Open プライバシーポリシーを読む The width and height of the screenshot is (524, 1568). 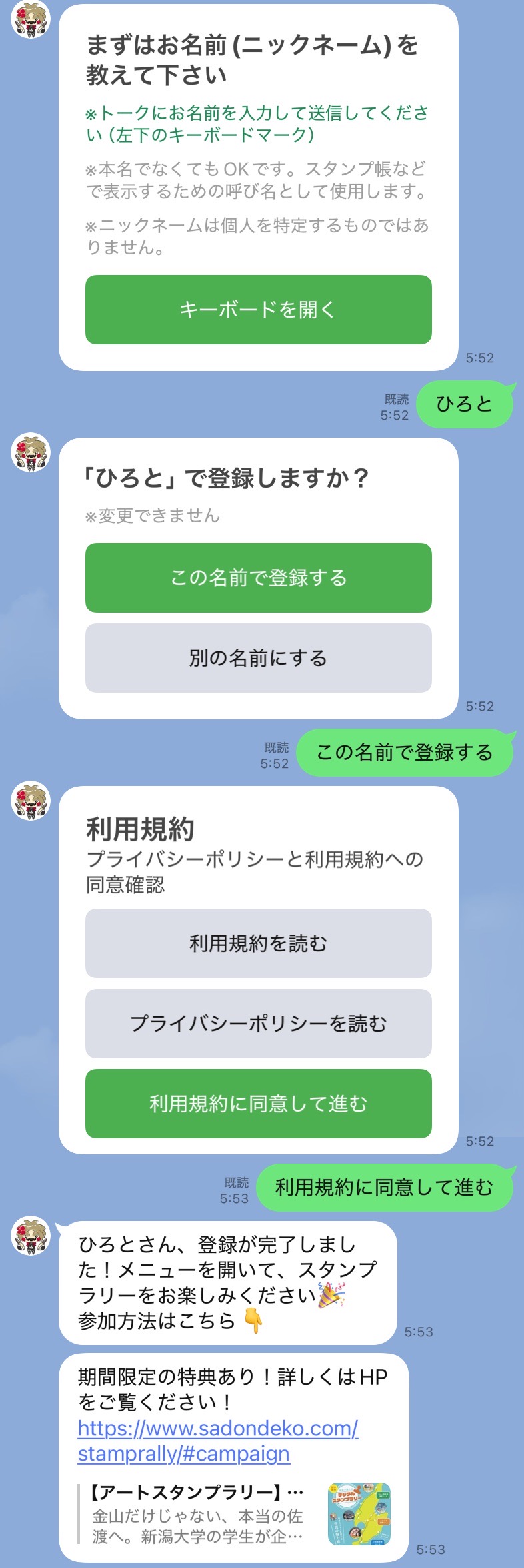(x=258, y=1024)
